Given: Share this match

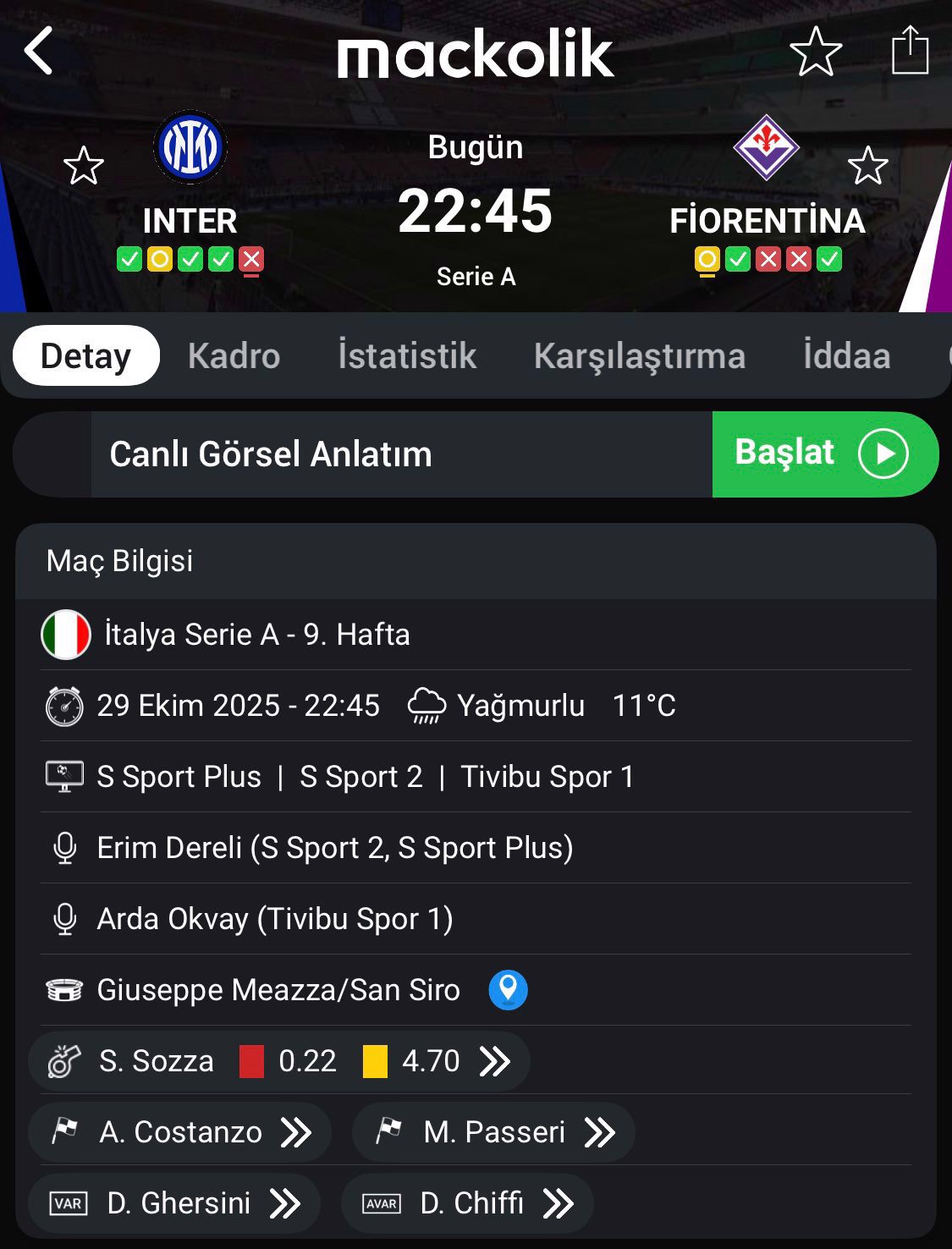Looking at the screenshot, I should (910, 51).
